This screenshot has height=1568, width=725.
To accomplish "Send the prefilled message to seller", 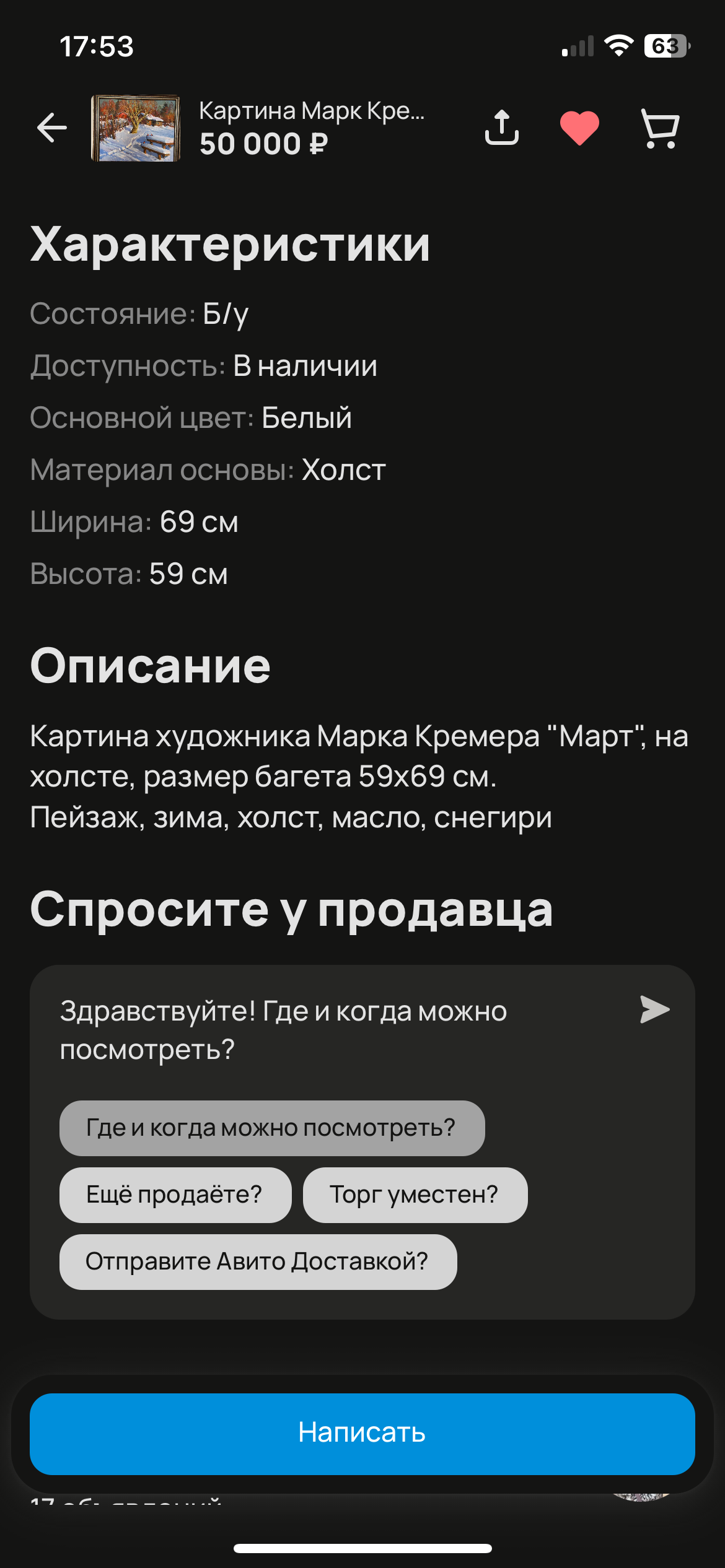I will click(654, 1010).
